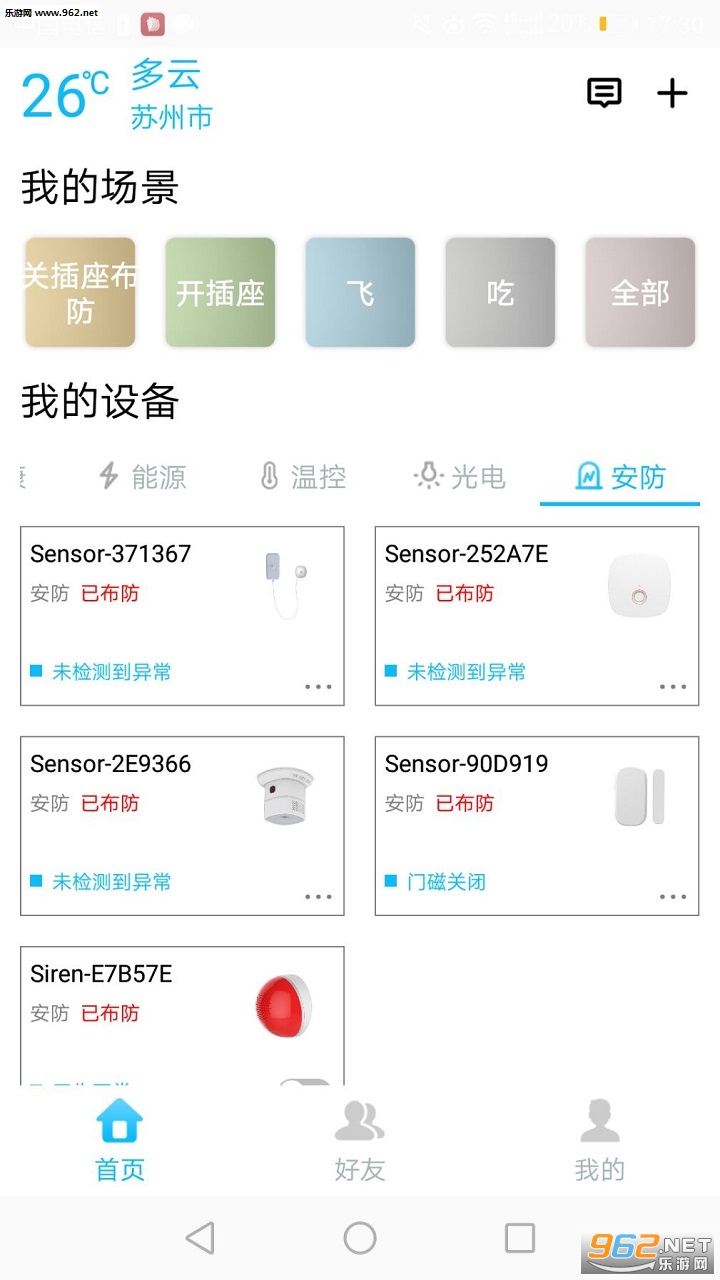Image resolution: width=720 pixels, height=1280 pixels.
Task: Open the Sensor-371367 device card
Action: [x=182, y=615]
